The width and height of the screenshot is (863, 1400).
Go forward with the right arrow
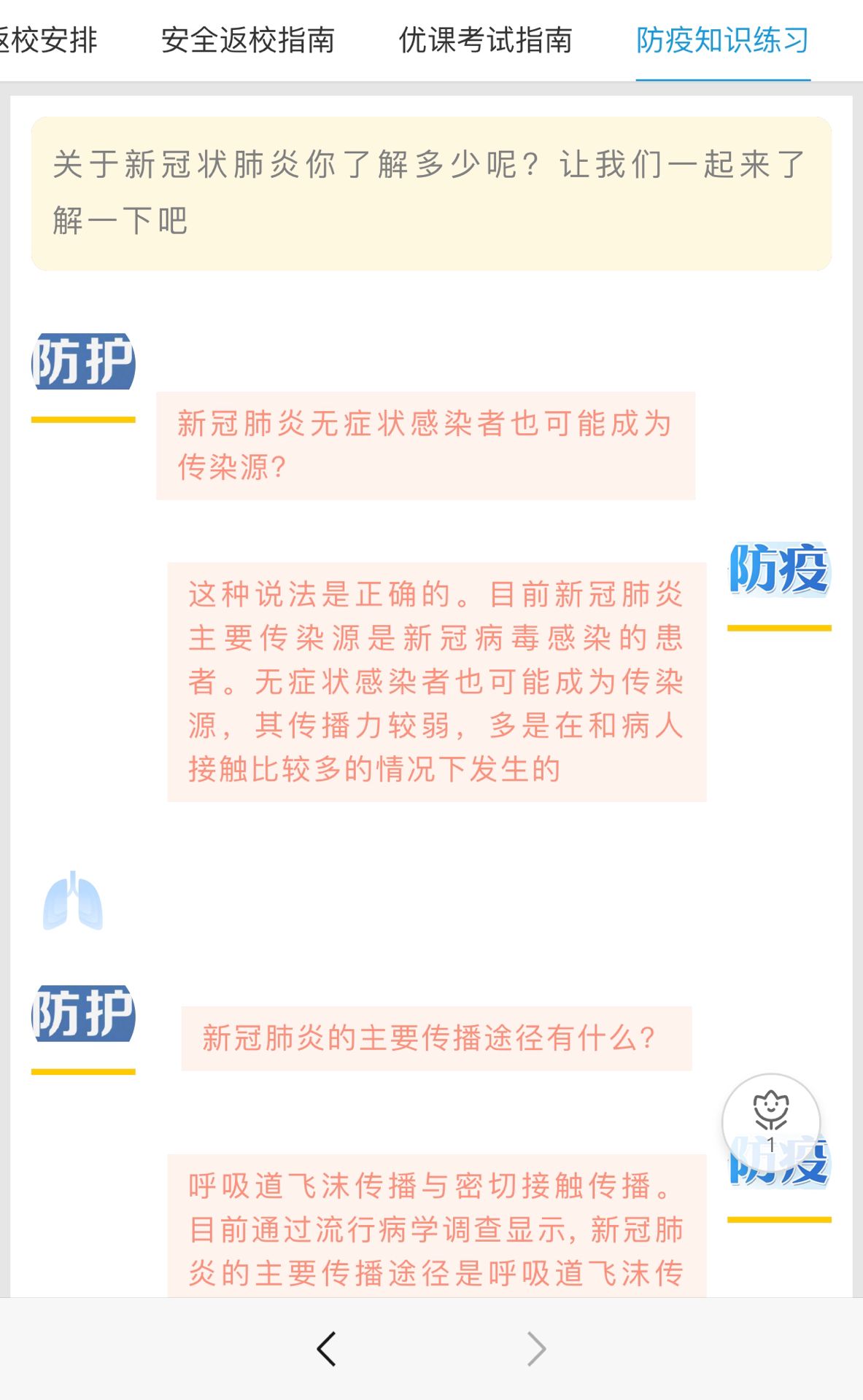coord(536,1349)
